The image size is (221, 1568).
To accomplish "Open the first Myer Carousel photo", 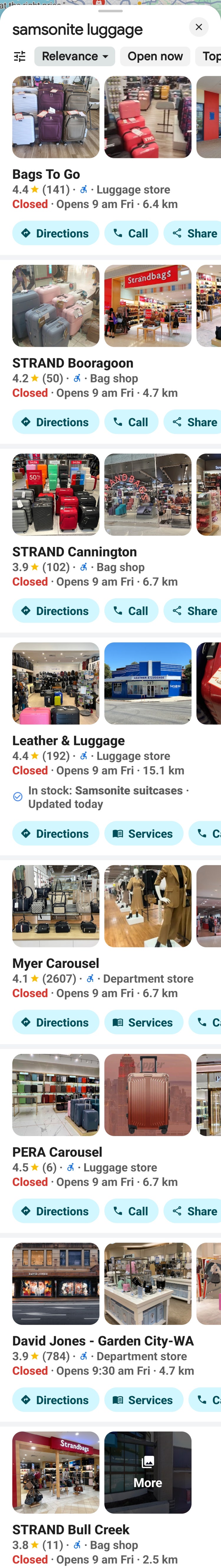I will [x=56, y=906].
